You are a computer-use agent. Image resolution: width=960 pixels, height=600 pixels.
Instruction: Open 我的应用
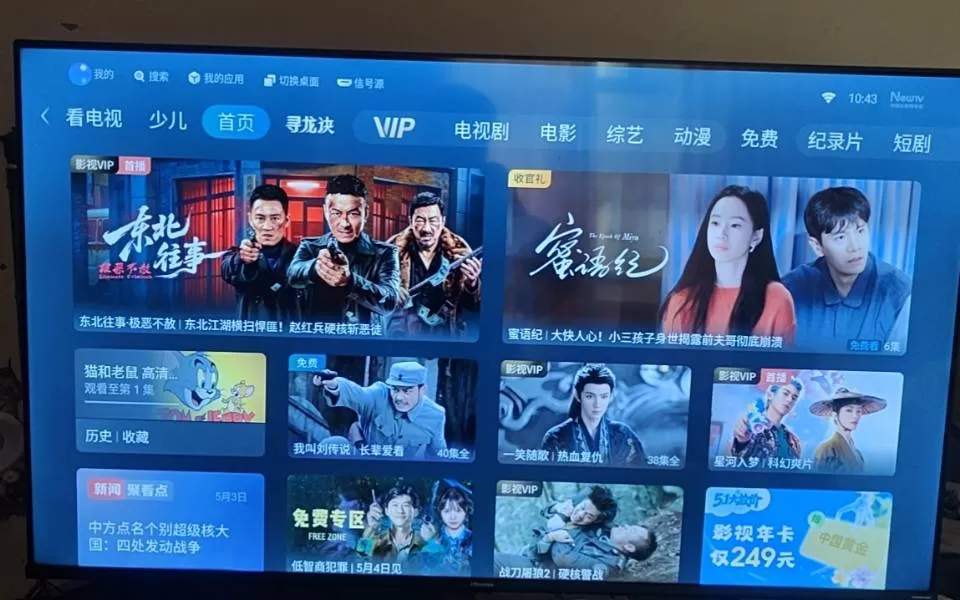(216, 78)
